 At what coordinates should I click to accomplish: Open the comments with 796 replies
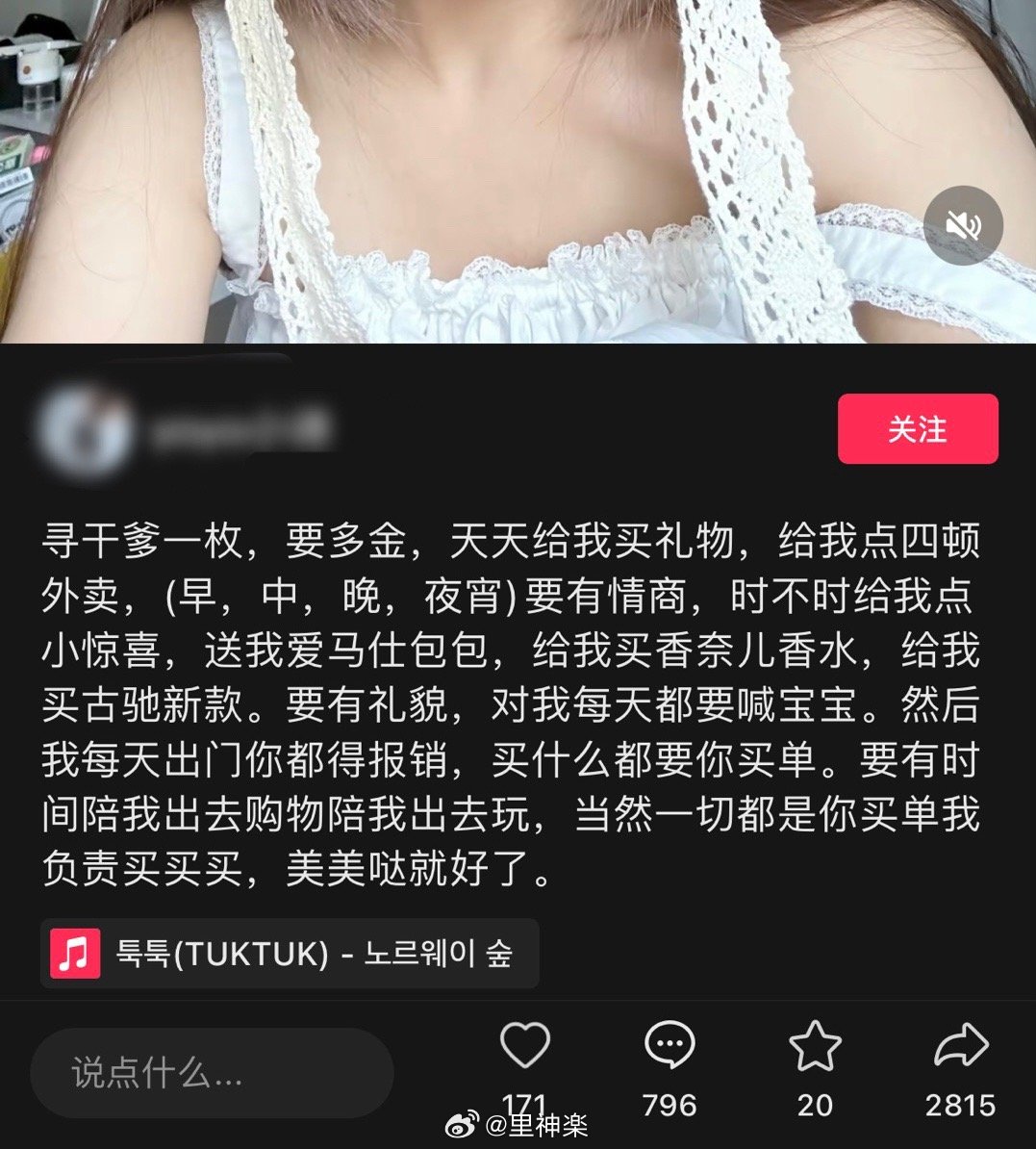tap(670, 1046)
